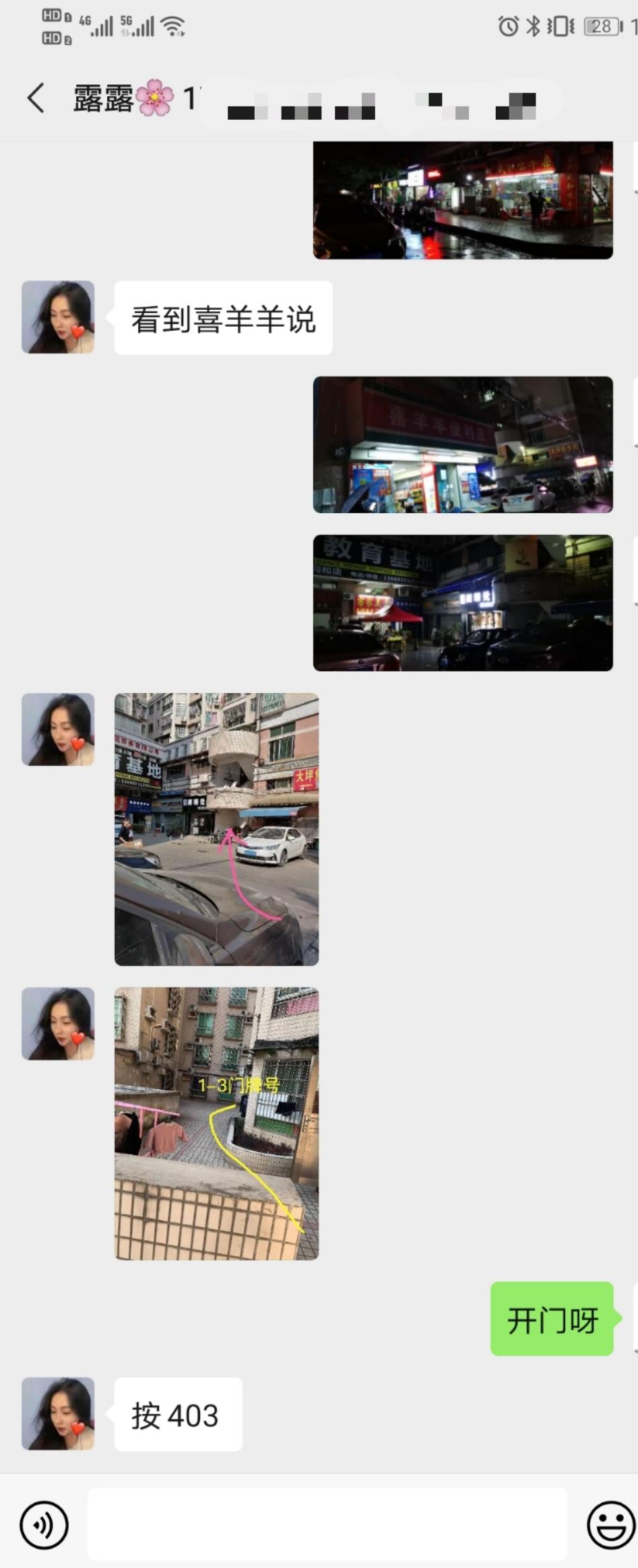Tap the back arrow to exit chat

click(35, 98)
